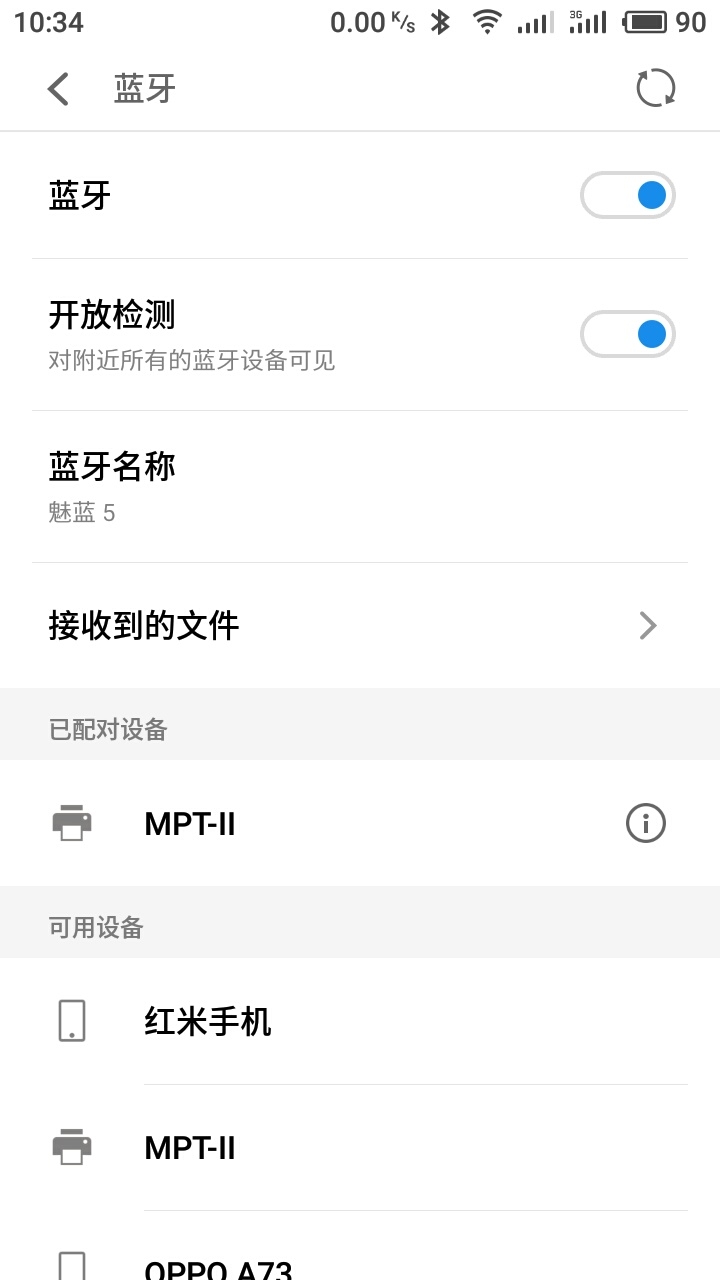Open the 蓝牙名称 setting

tap(360, 487)
